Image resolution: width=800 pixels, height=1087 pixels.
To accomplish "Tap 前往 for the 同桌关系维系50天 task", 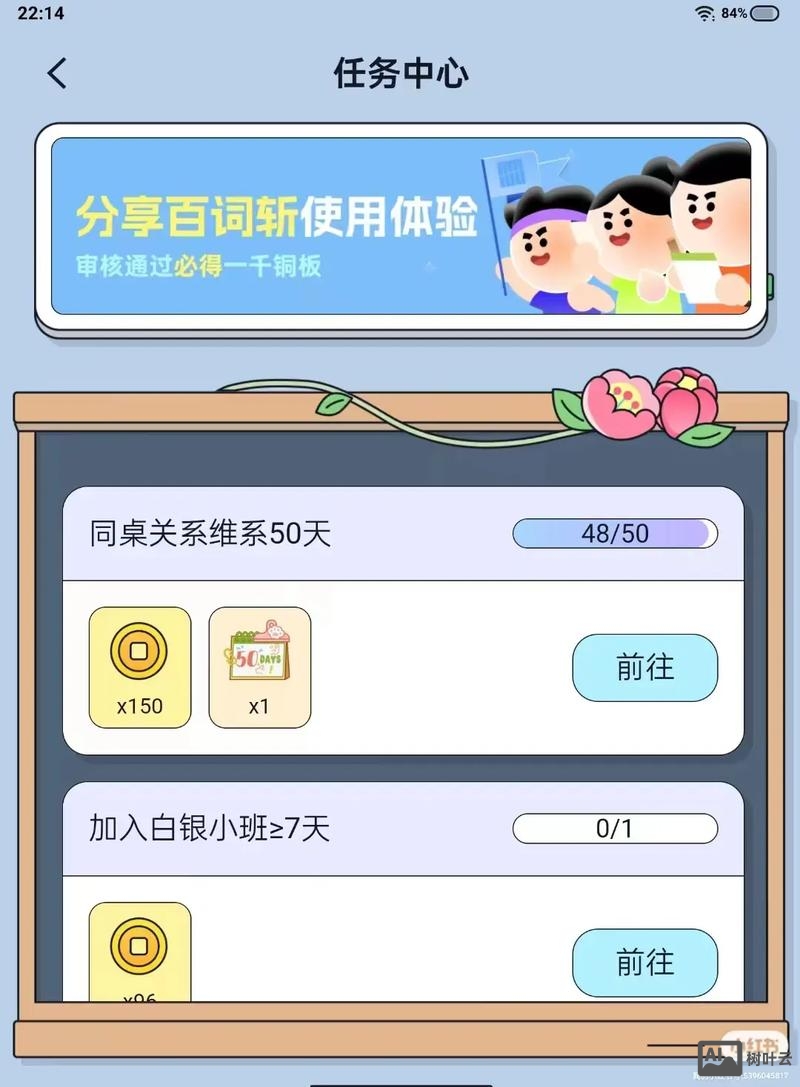I will pyautogui.click(x=645, y=669).
